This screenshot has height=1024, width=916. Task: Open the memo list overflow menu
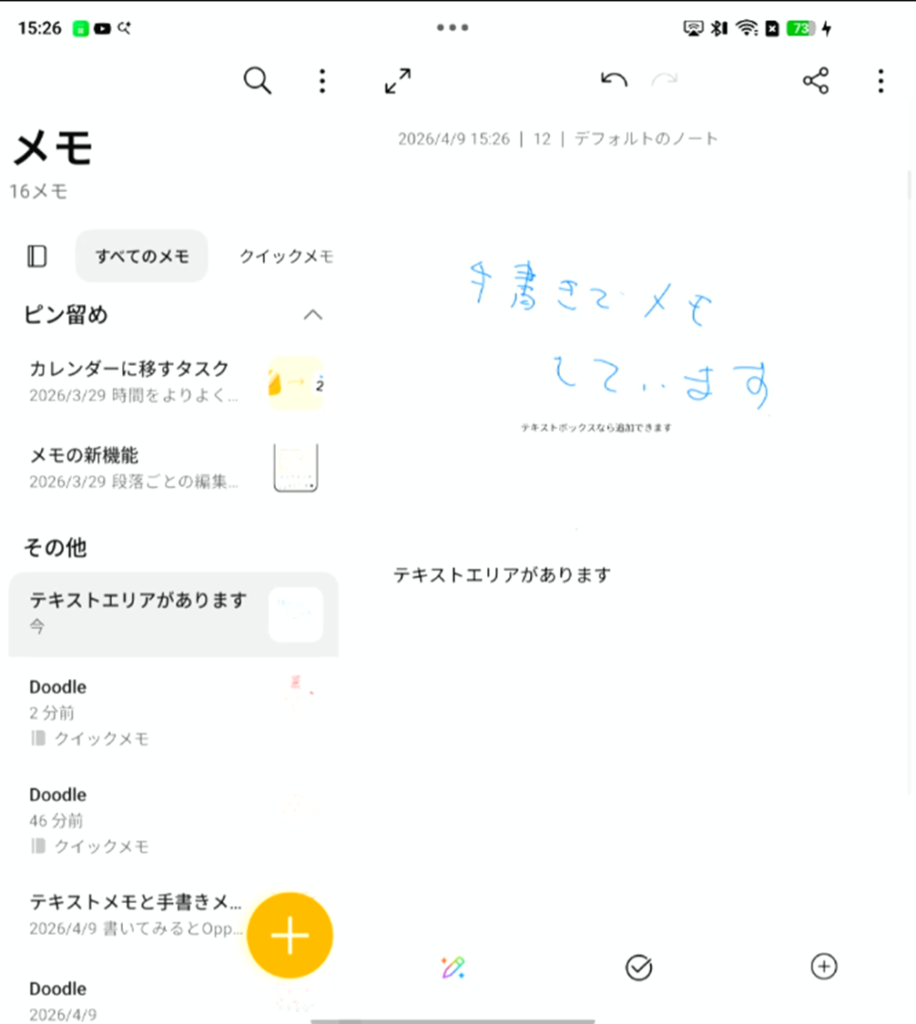pos(321,81)
